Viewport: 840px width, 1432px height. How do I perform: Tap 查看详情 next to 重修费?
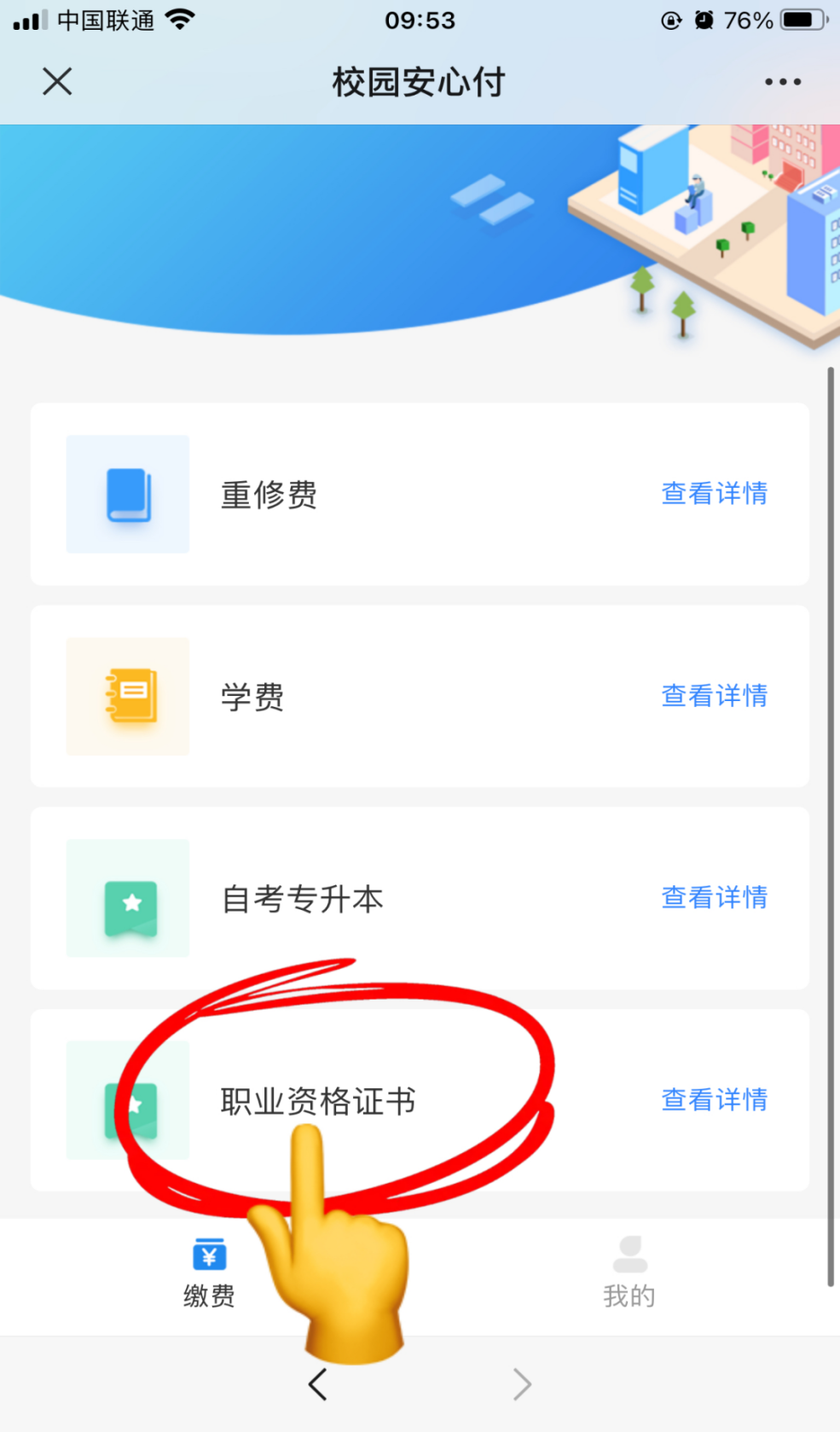click(714, 494)
